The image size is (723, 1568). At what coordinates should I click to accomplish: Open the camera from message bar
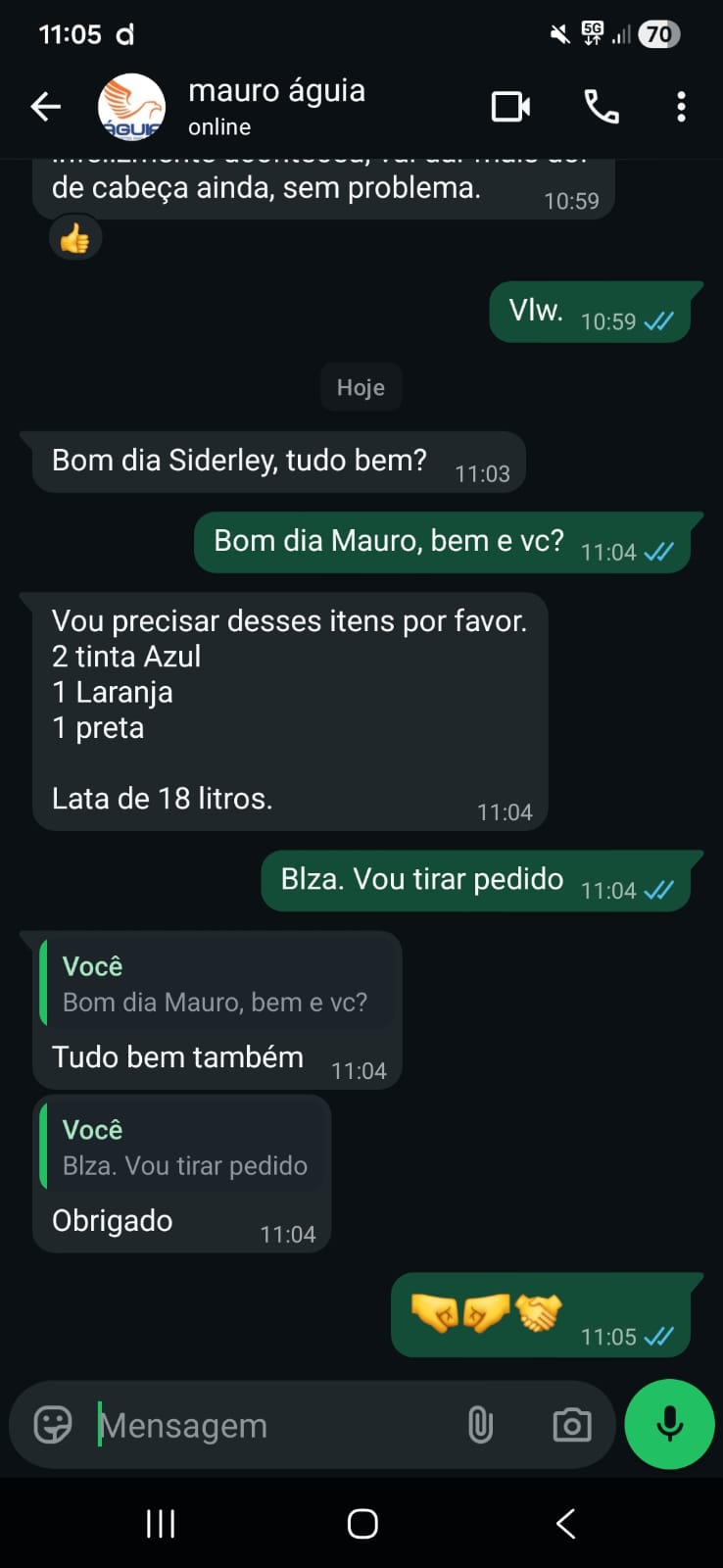click(571, 1425)
